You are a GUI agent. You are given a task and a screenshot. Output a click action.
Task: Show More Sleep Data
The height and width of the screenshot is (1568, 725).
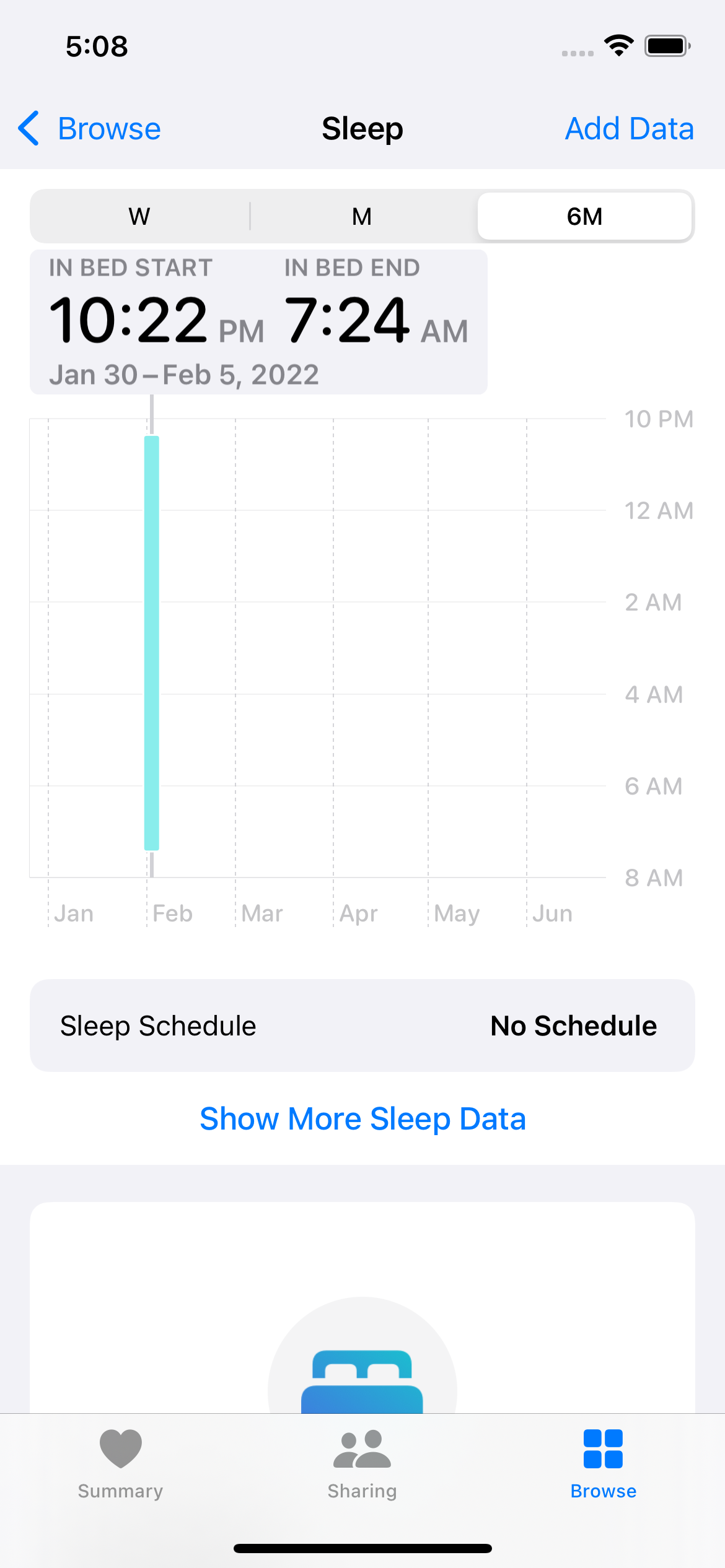coord(362,1118)
